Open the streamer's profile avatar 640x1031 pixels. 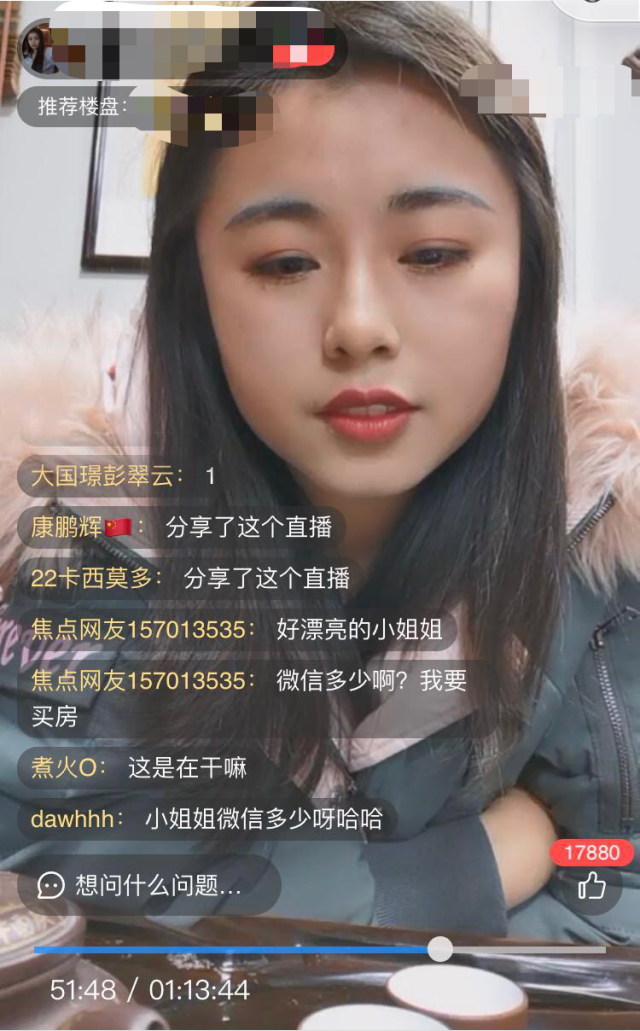click(37, 50)
